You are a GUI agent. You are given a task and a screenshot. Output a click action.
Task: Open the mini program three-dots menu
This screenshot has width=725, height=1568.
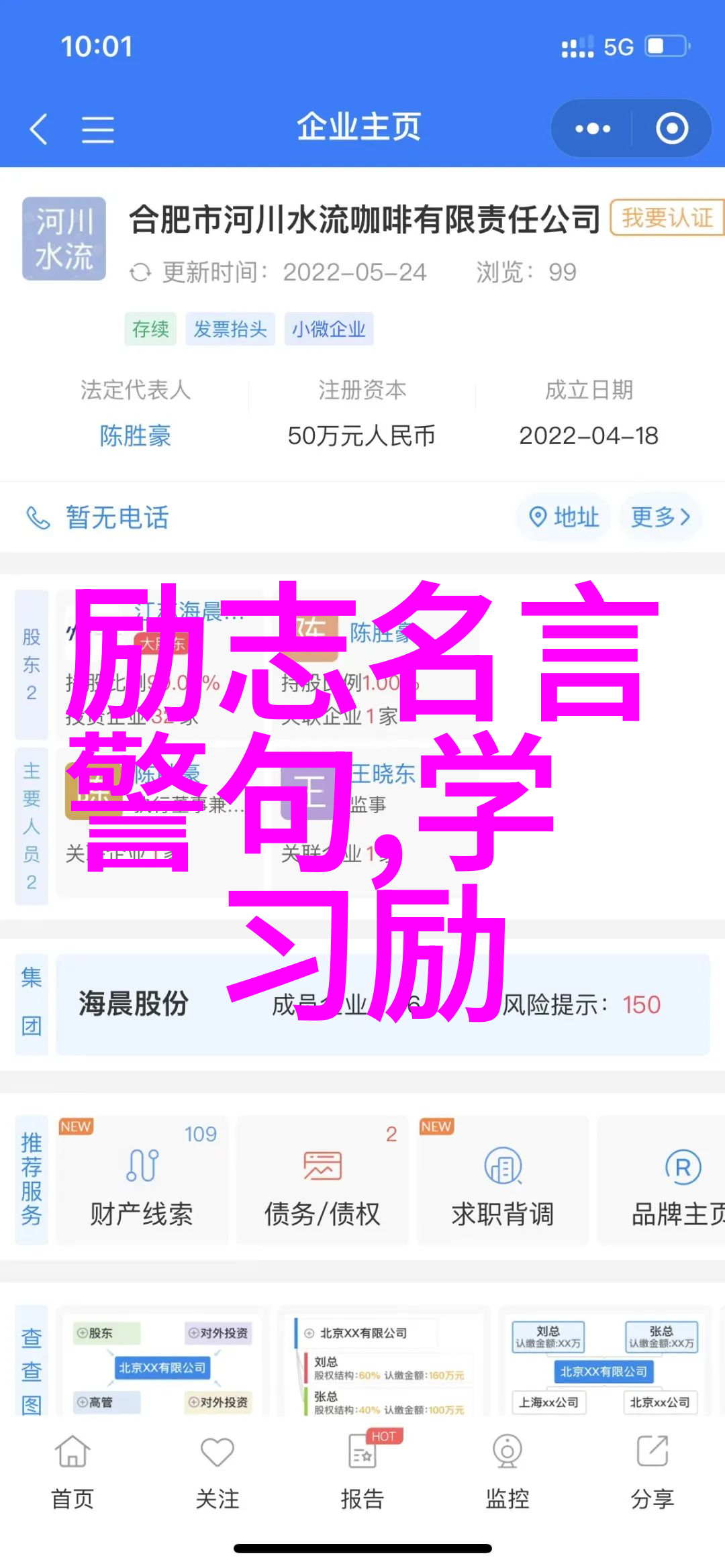(592, 128)
